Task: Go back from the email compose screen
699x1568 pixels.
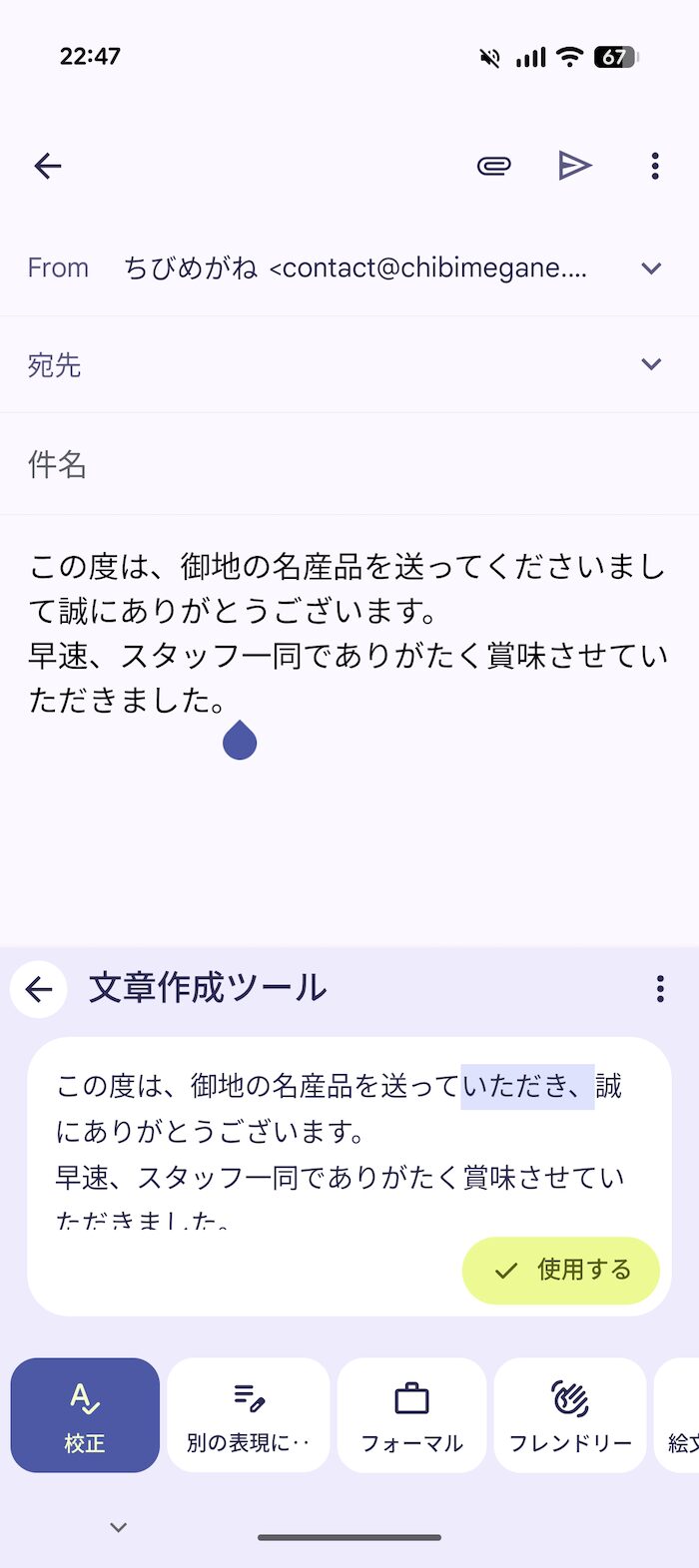Action: coord(48,166)
